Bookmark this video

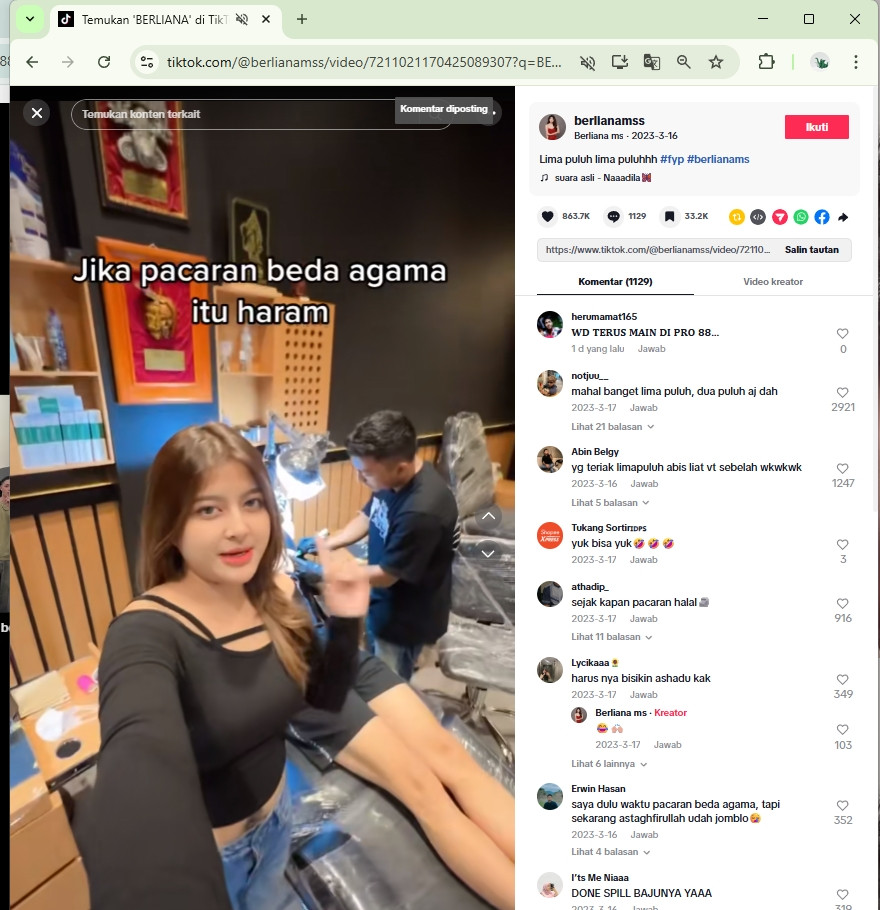[x=669, y=216]
